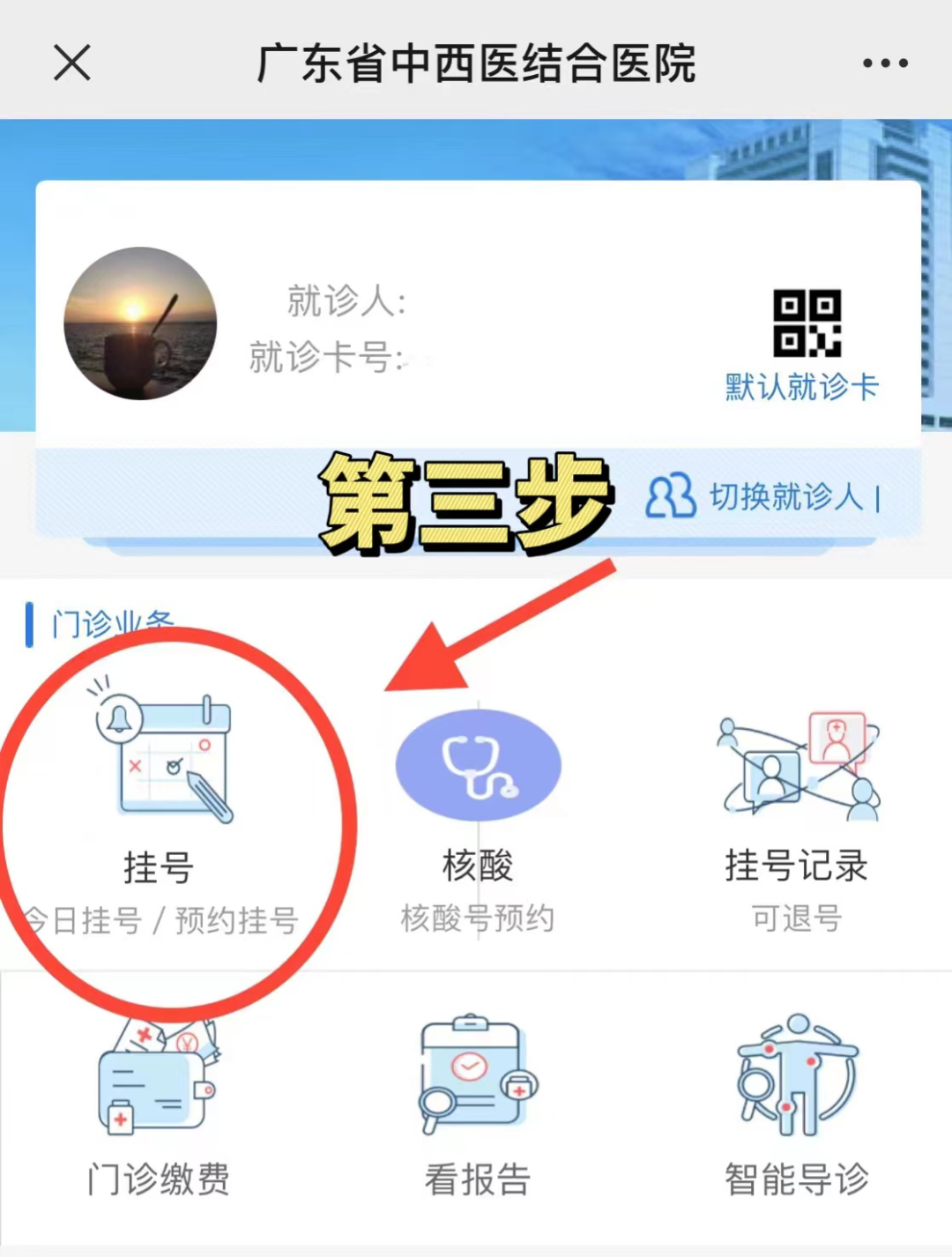Screen dimensions: 952x1257
Task: View 挂号记录 registration records
Action: 797,793
